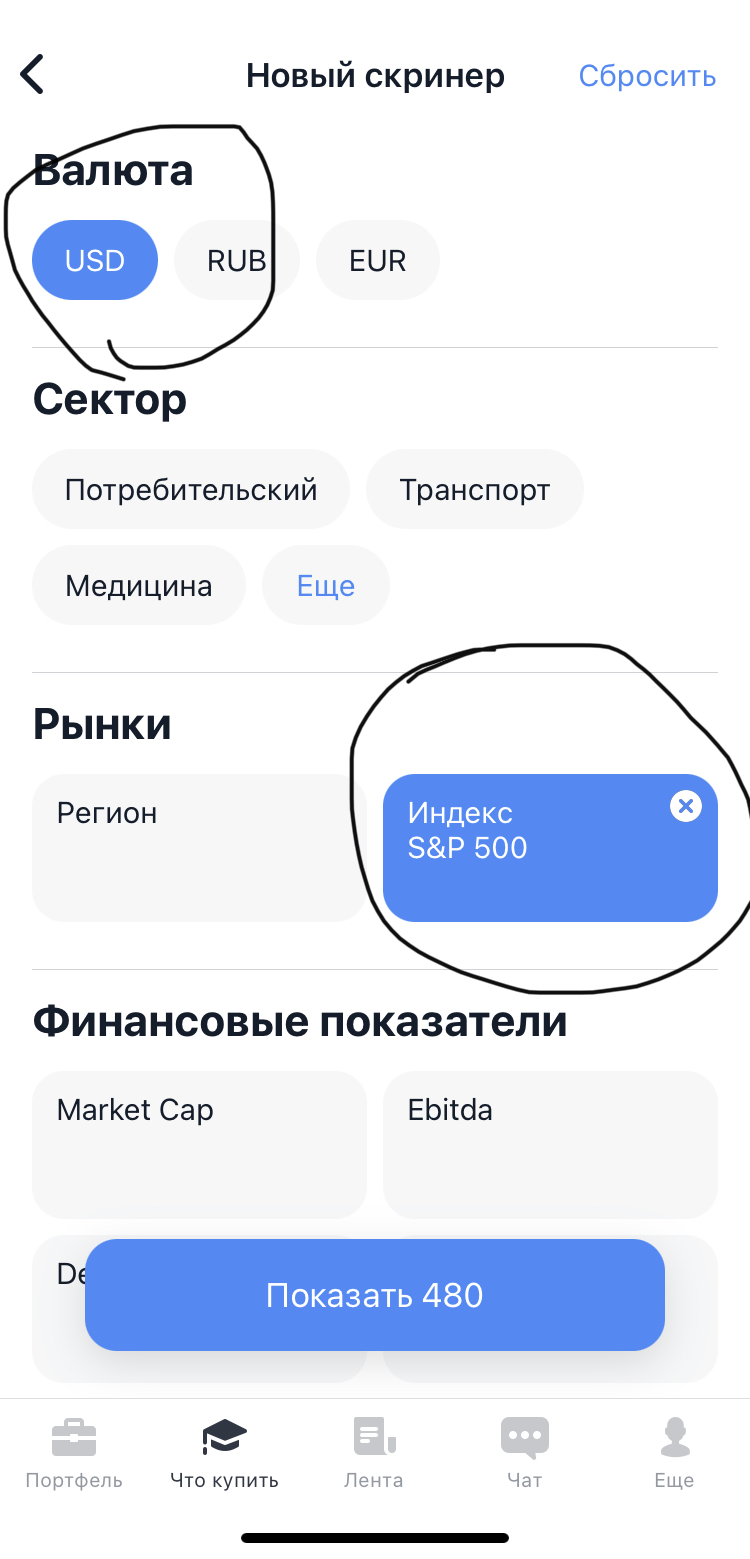Viewport: 750px width, 1559px height.
Task: Switch to the Портфель tab
Action: 74,1453
